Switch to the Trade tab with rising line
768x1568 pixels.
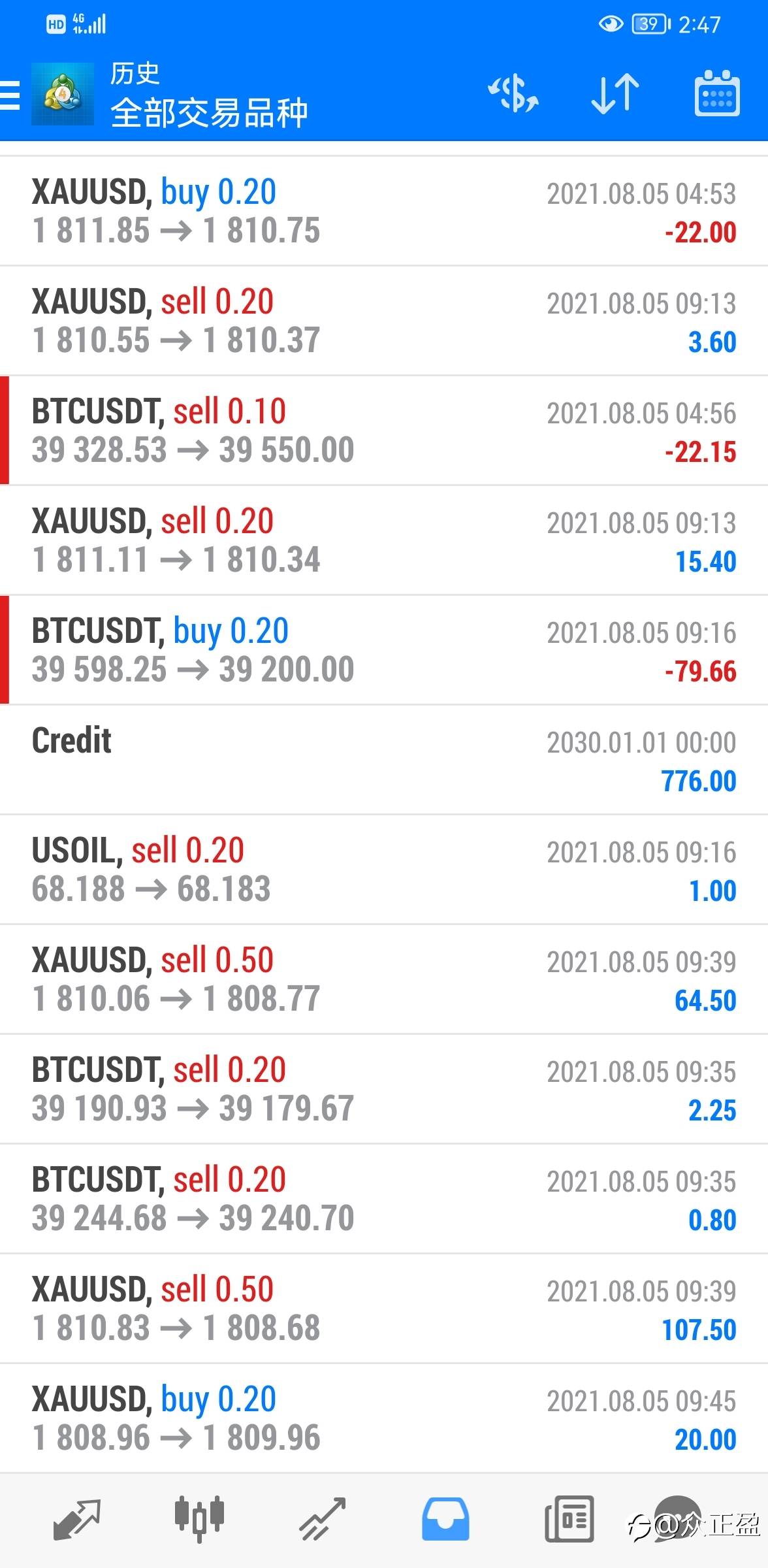click(x=322, y=1519)
